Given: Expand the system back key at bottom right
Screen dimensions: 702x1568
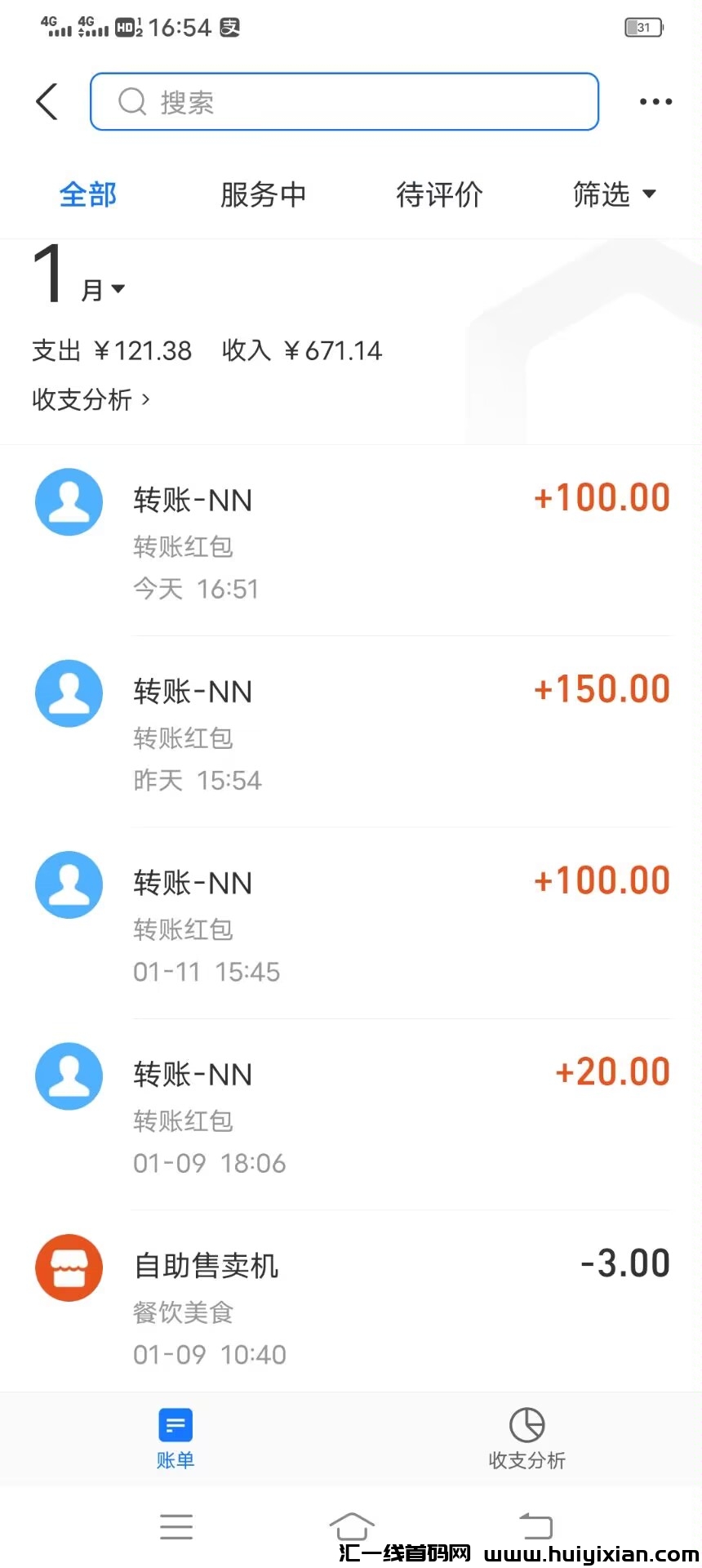Looking at the screenshot, I should pos(535,1526).
